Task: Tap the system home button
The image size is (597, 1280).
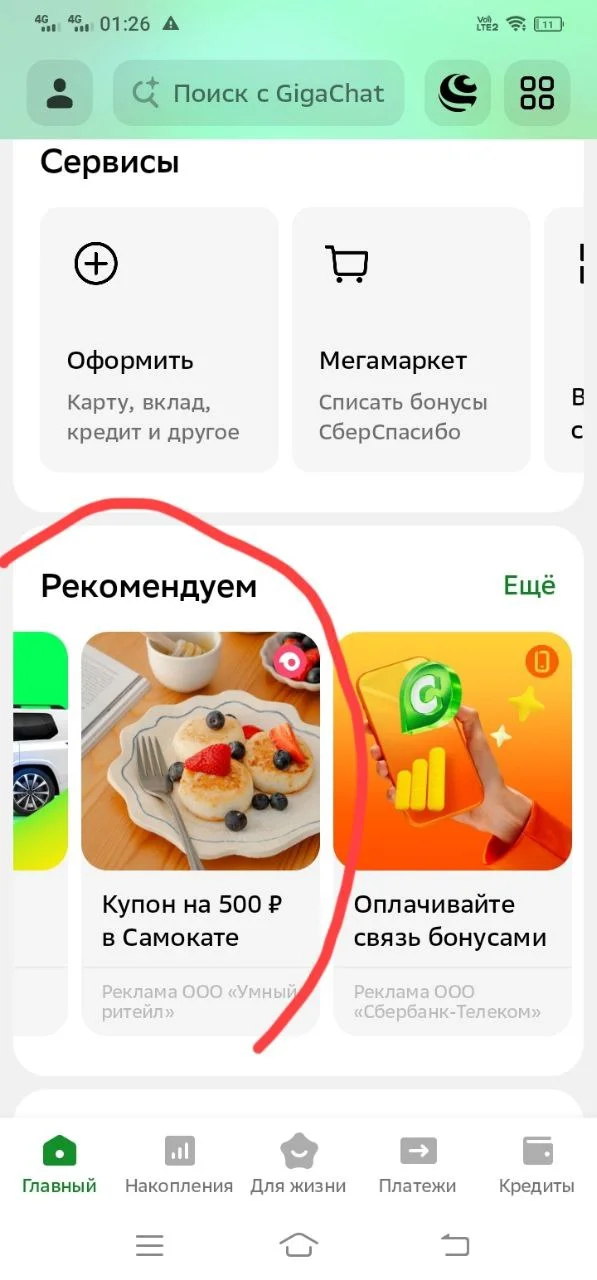Action: point(298,1244)
